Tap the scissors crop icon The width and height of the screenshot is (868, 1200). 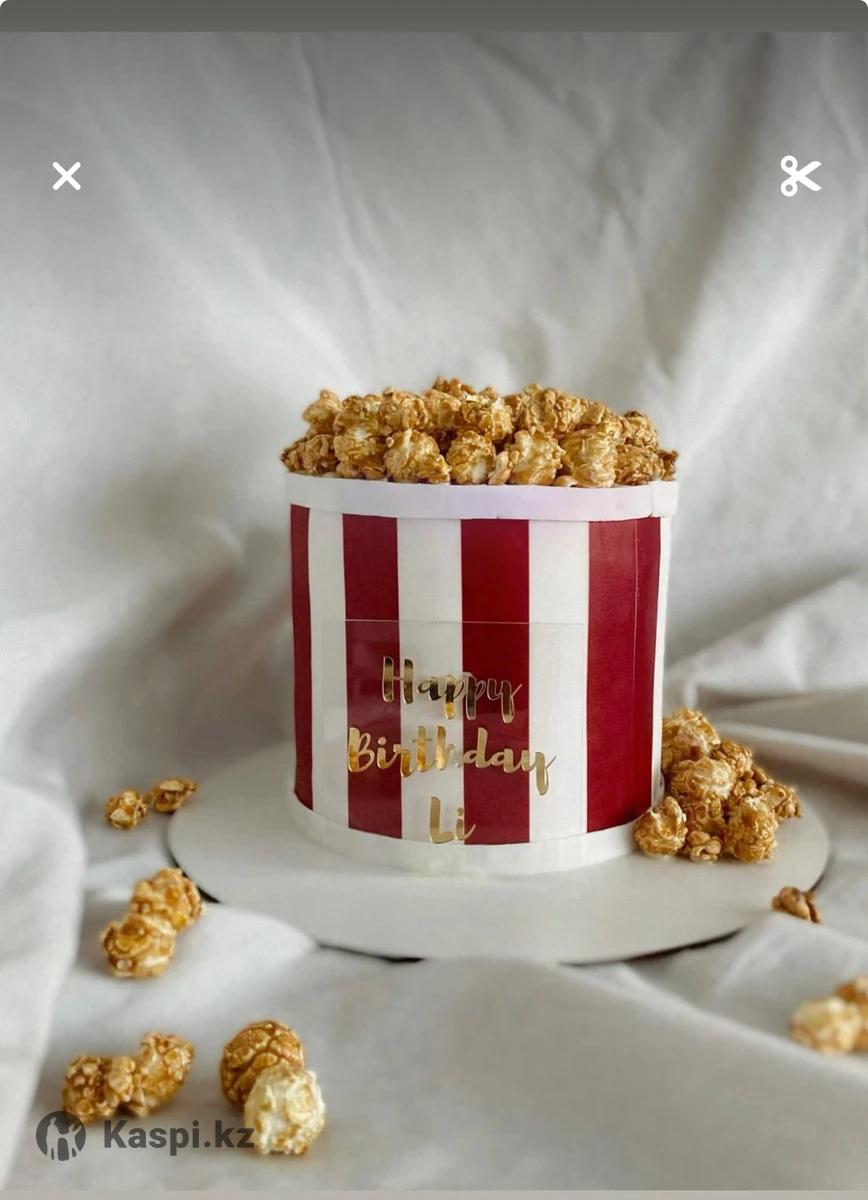800,176
